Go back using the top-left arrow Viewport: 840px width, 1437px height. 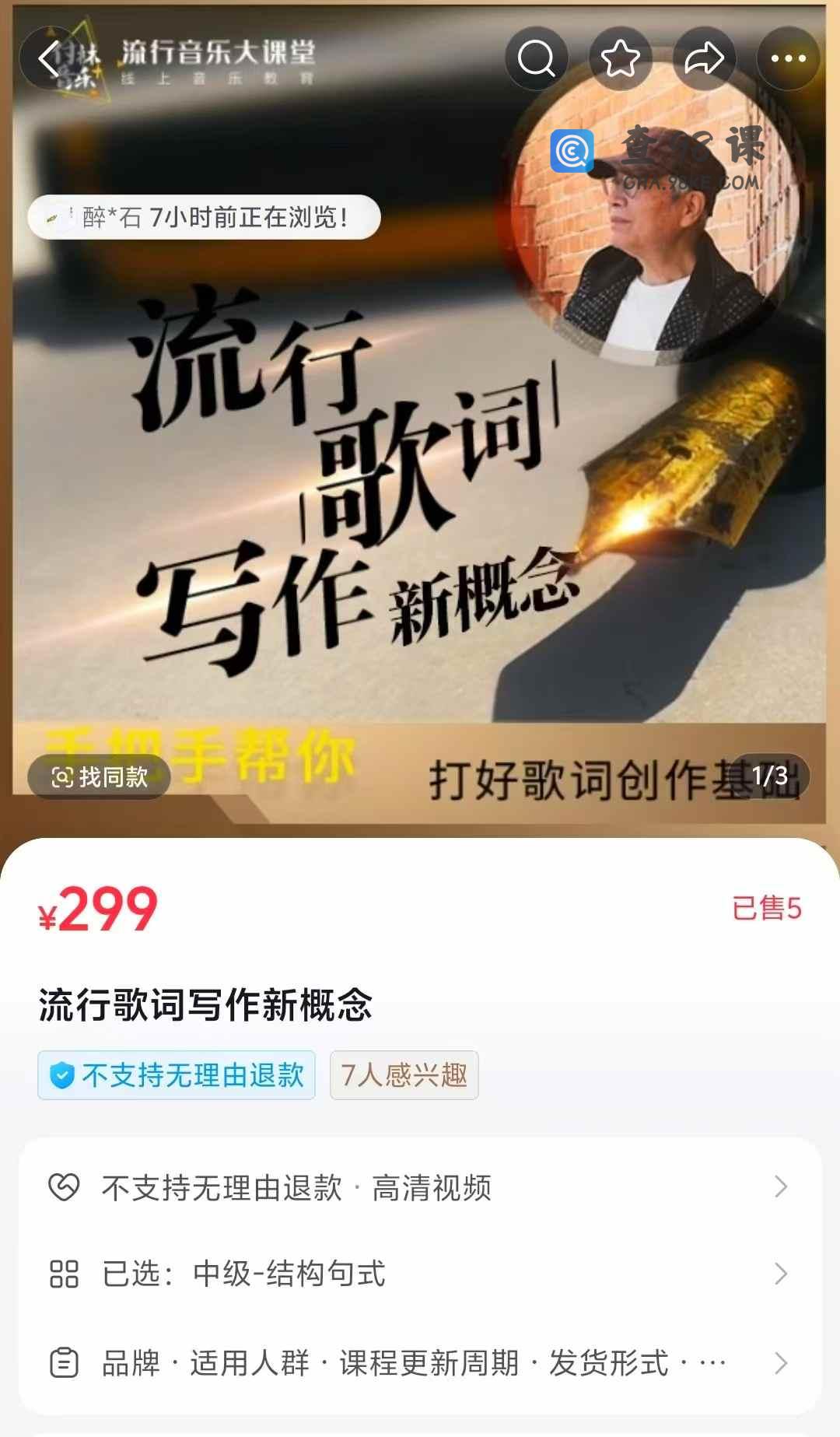(x=50, y=58)
